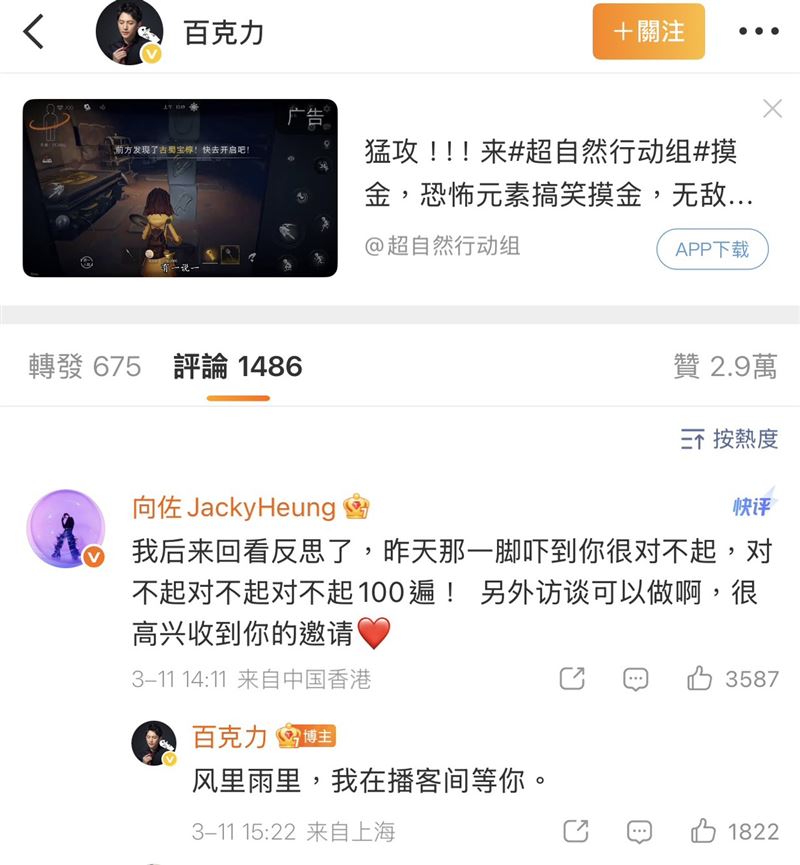Dismiss the ad with the X icon
This screenshot has width=800, height=865.
pyautogui.click(x=771, y=108)
